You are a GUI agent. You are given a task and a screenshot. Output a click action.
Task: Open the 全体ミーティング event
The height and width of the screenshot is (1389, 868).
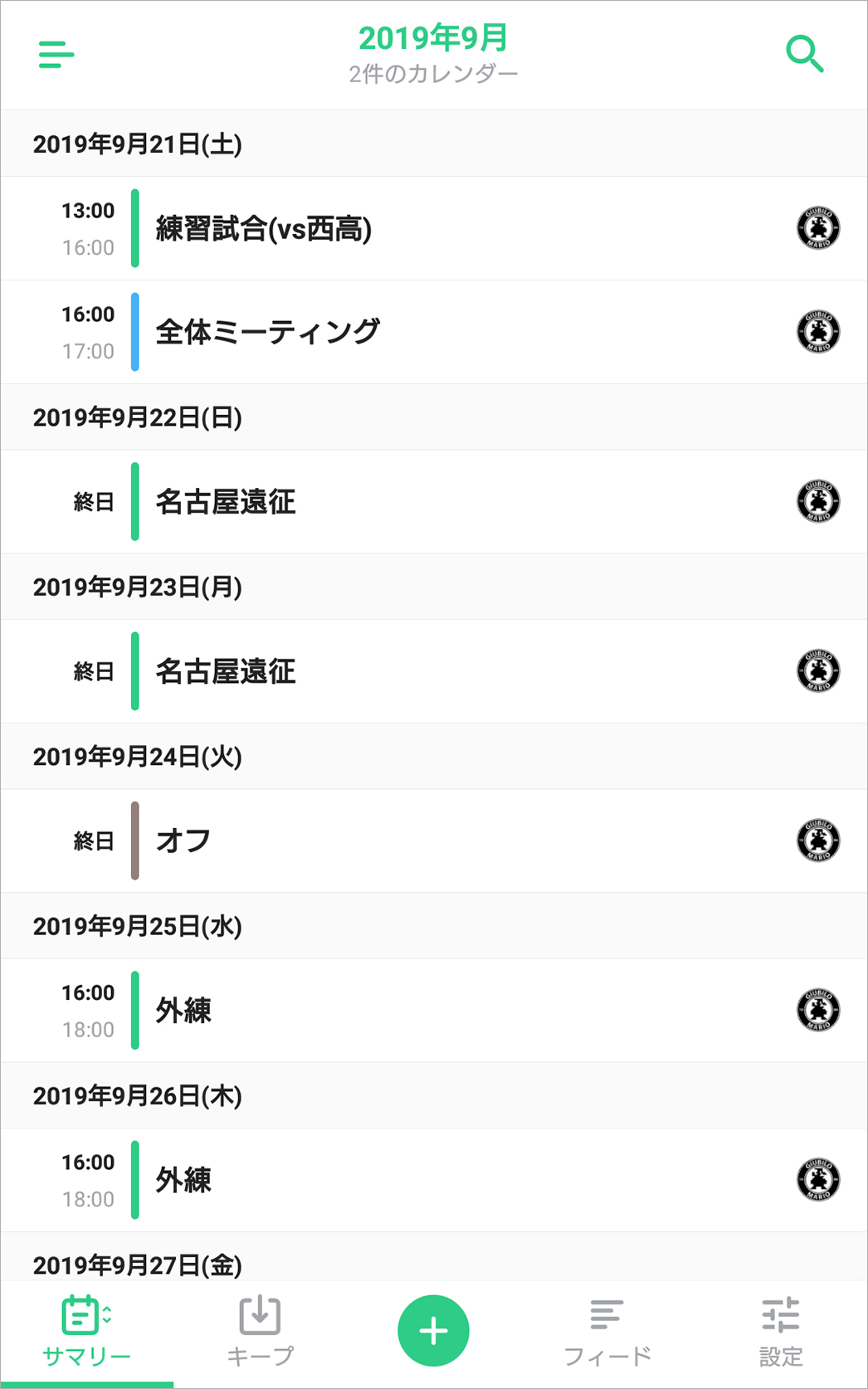pyautogui.click(x=268, y=332)
